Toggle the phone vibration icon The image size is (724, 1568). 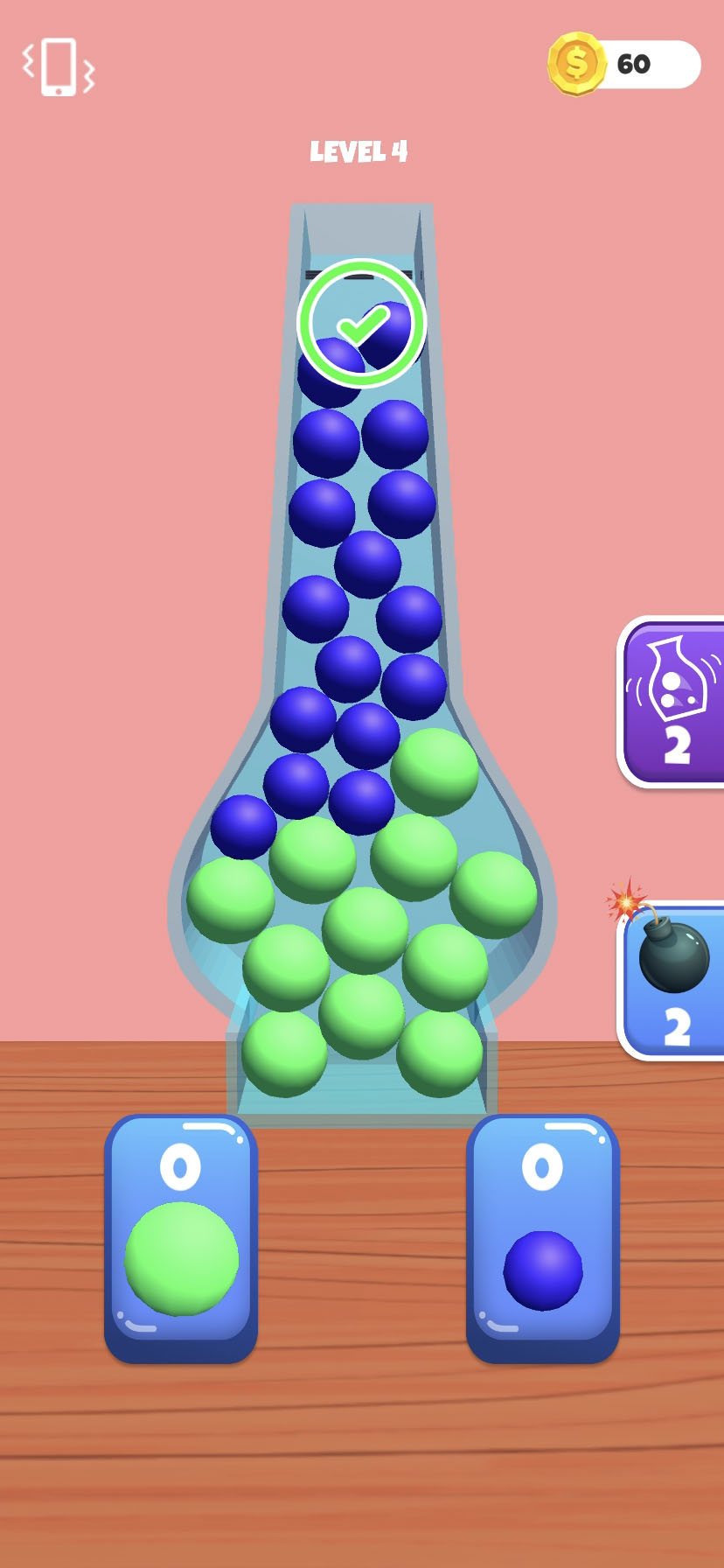58,66
